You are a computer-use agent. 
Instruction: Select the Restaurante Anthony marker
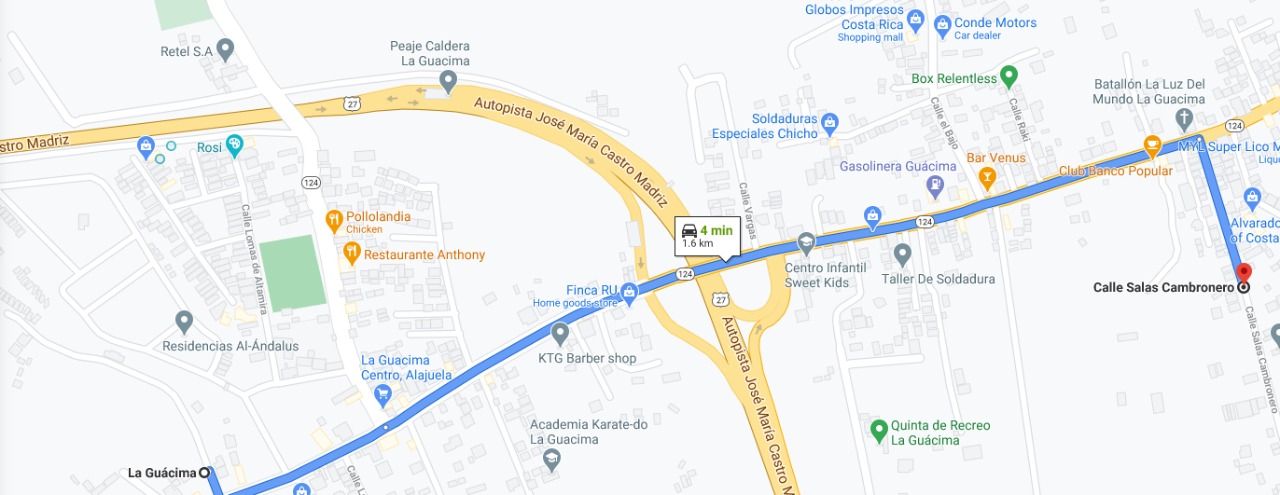(351, 254)
